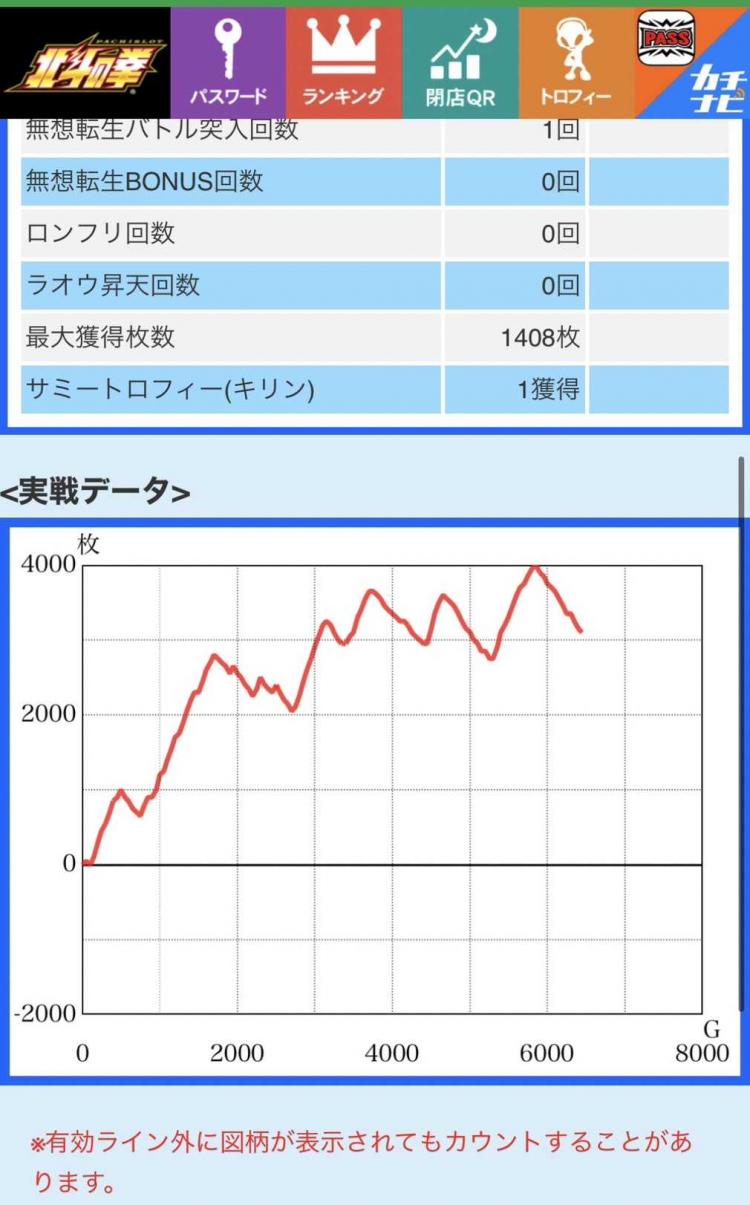Open the カチナビ PASS button
Screen dimensions: 750x1205
(693, 63)
